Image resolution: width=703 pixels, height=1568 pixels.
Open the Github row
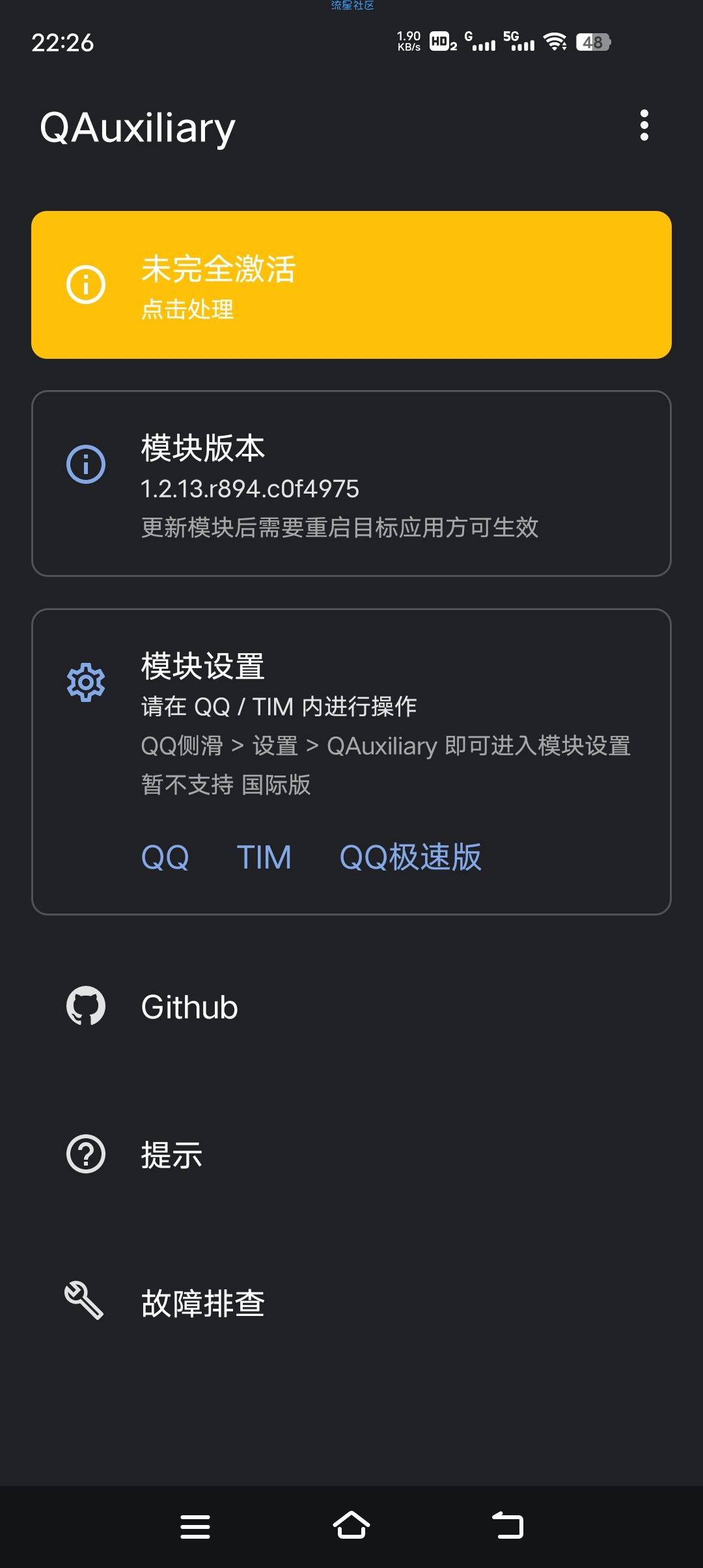(x=351, y=1007)
